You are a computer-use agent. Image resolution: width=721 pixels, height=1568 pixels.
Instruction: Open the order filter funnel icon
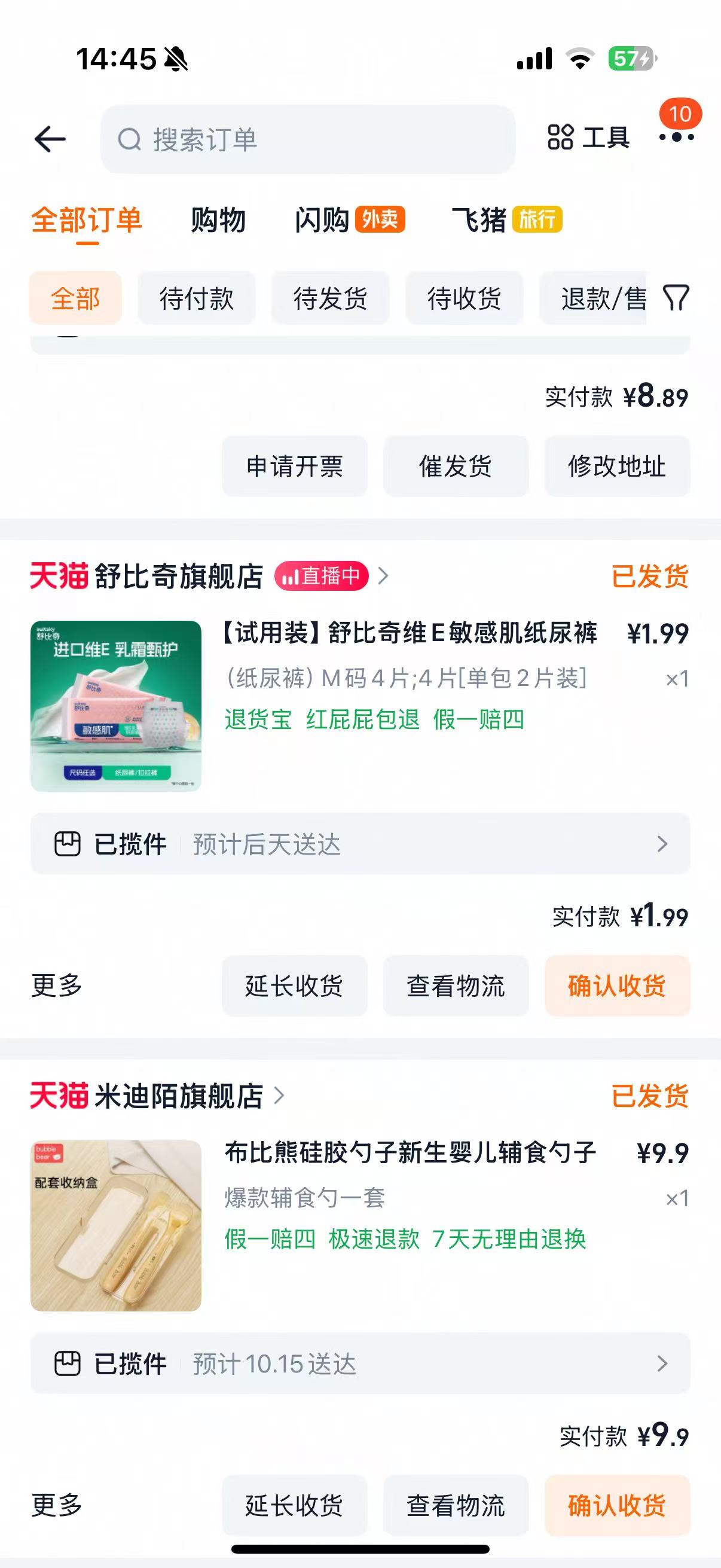coord(676,298)
